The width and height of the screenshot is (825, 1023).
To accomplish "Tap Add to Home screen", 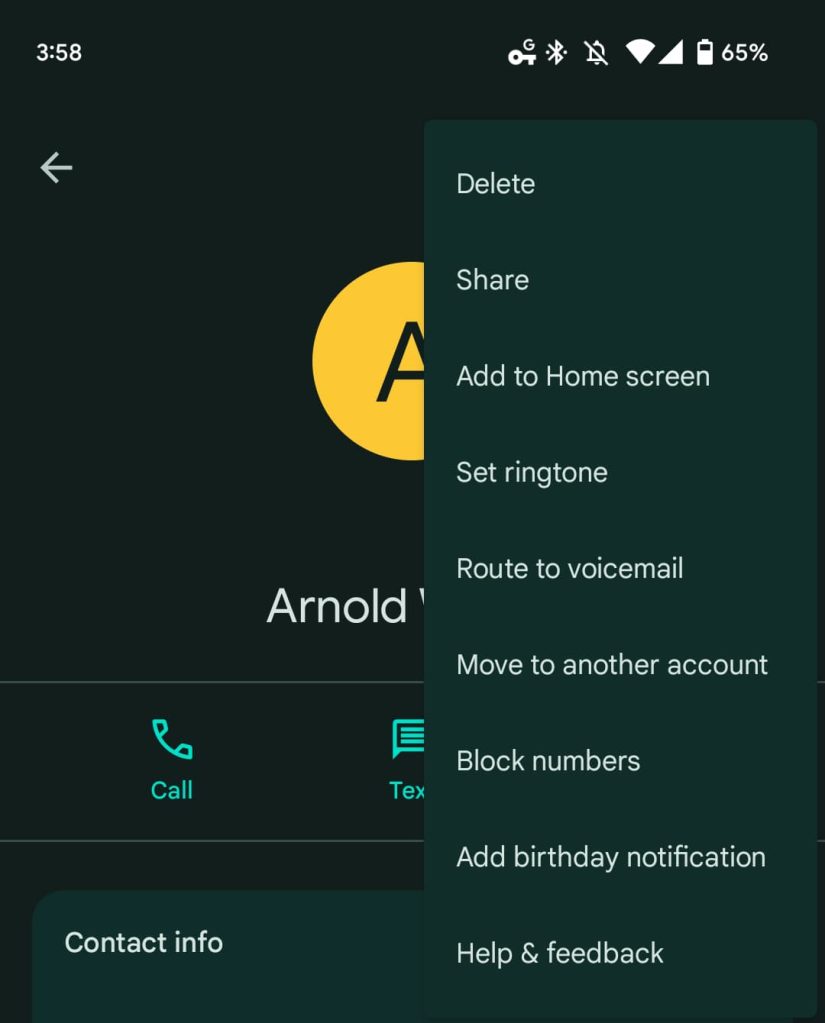I will pyautogui.click(x=583, y=376).
